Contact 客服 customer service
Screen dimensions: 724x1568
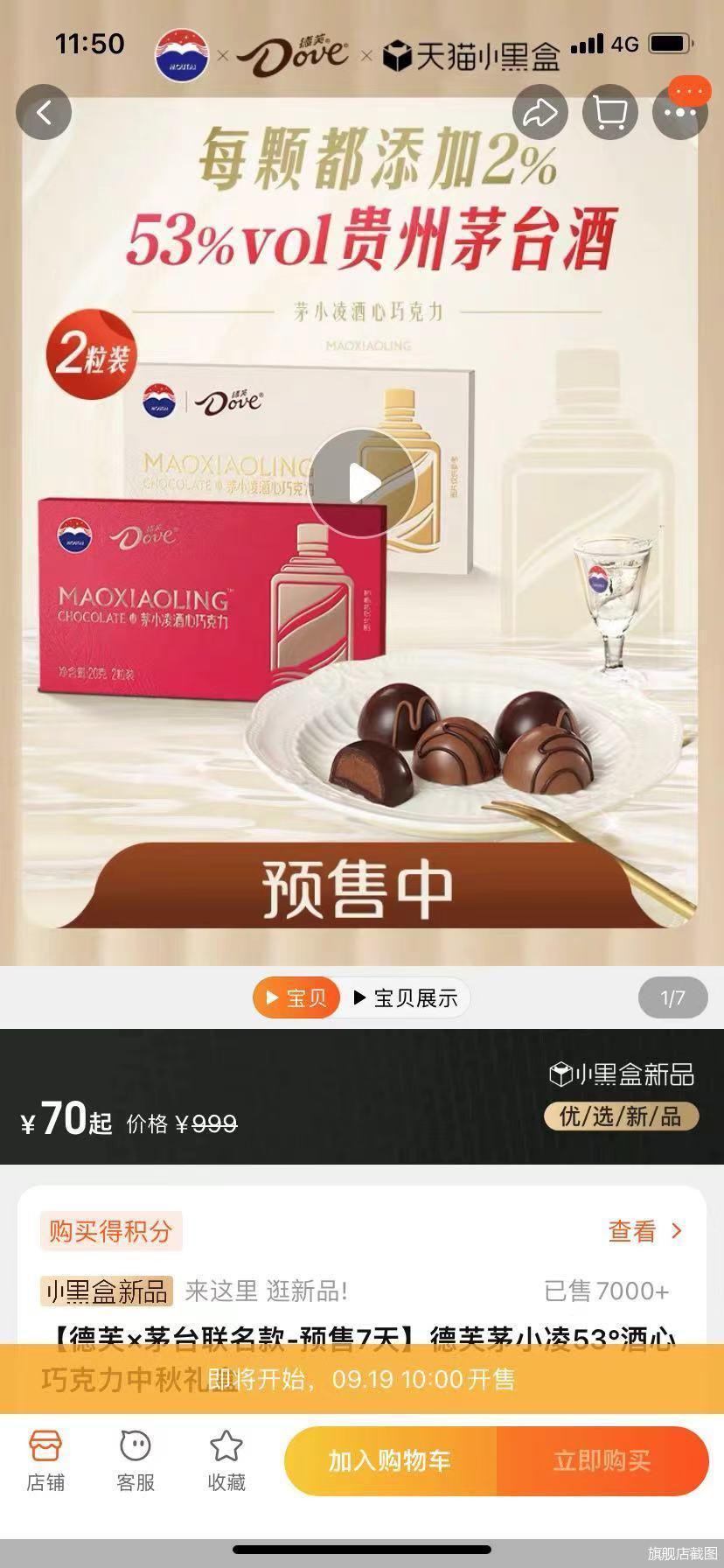click(136, 1461)
